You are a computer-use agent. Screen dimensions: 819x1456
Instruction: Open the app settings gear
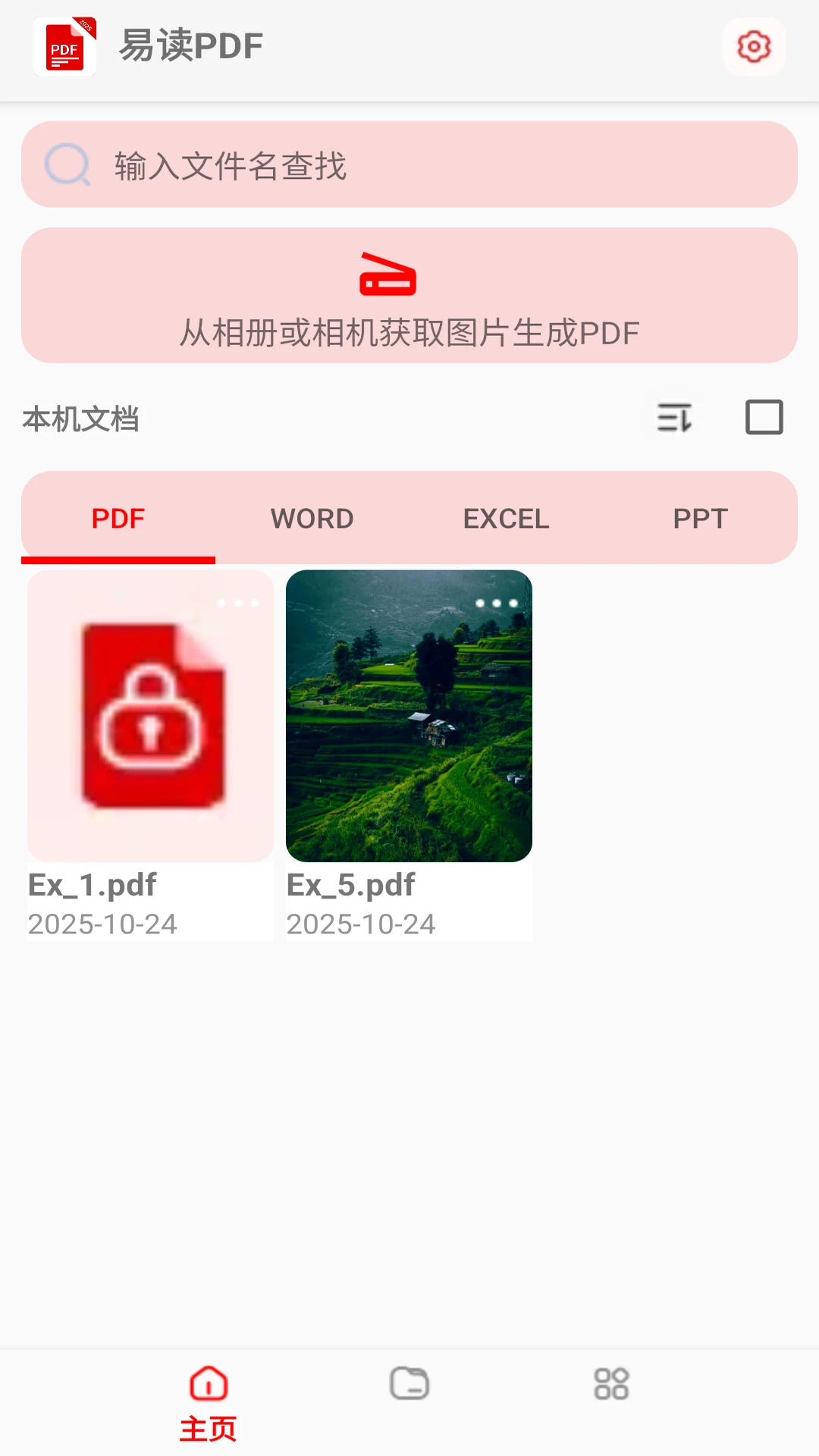click(x=753, y=46)
